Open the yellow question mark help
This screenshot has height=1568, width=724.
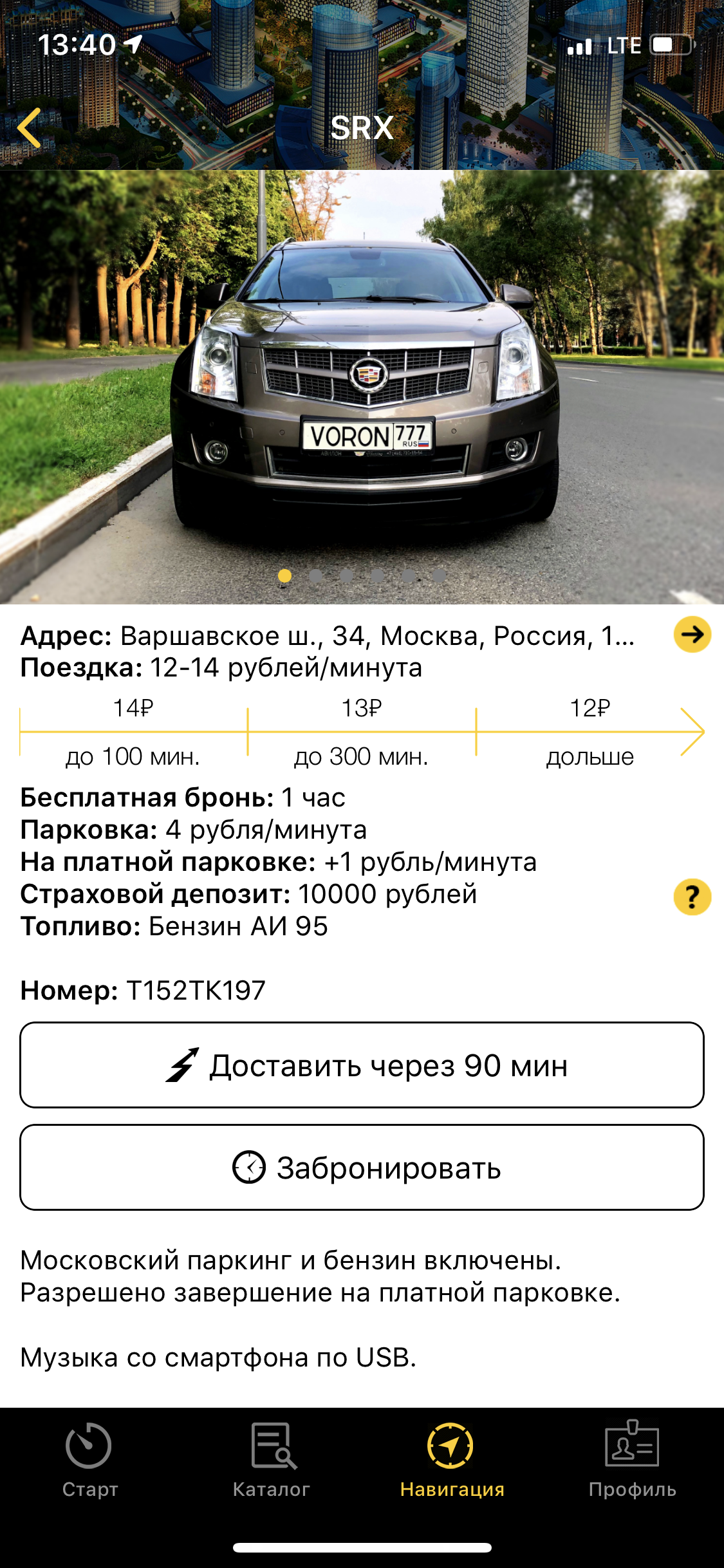click(x=692, y=897)
